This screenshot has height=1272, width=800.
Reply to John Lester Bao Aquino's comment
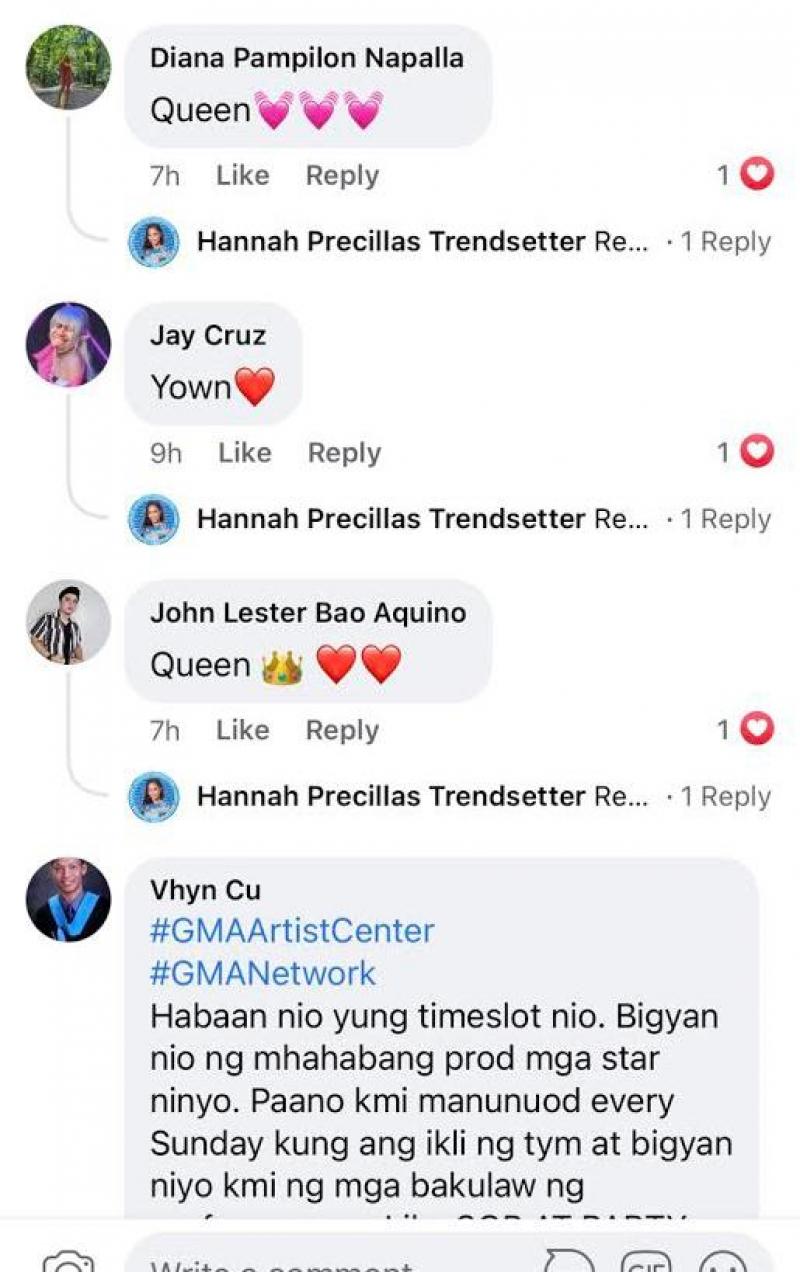click(342, 731)
